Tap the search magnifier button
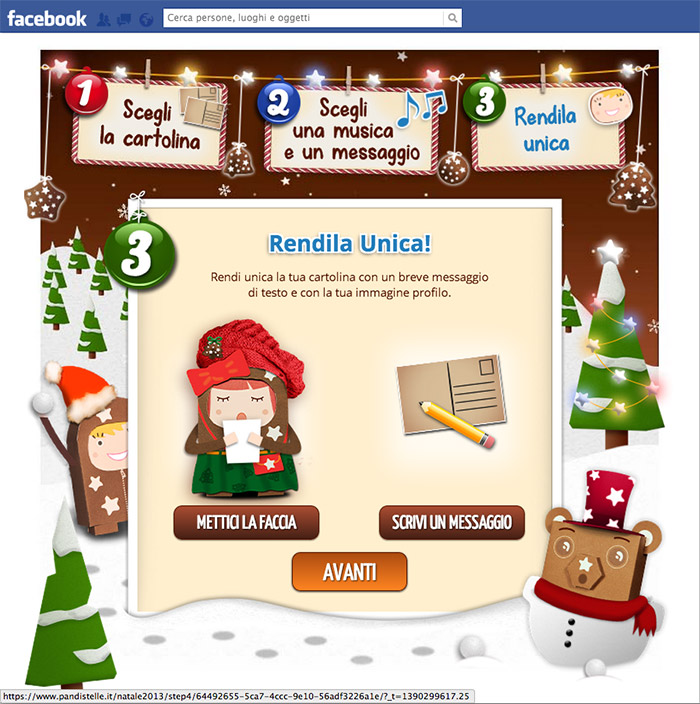 (453, 18)
